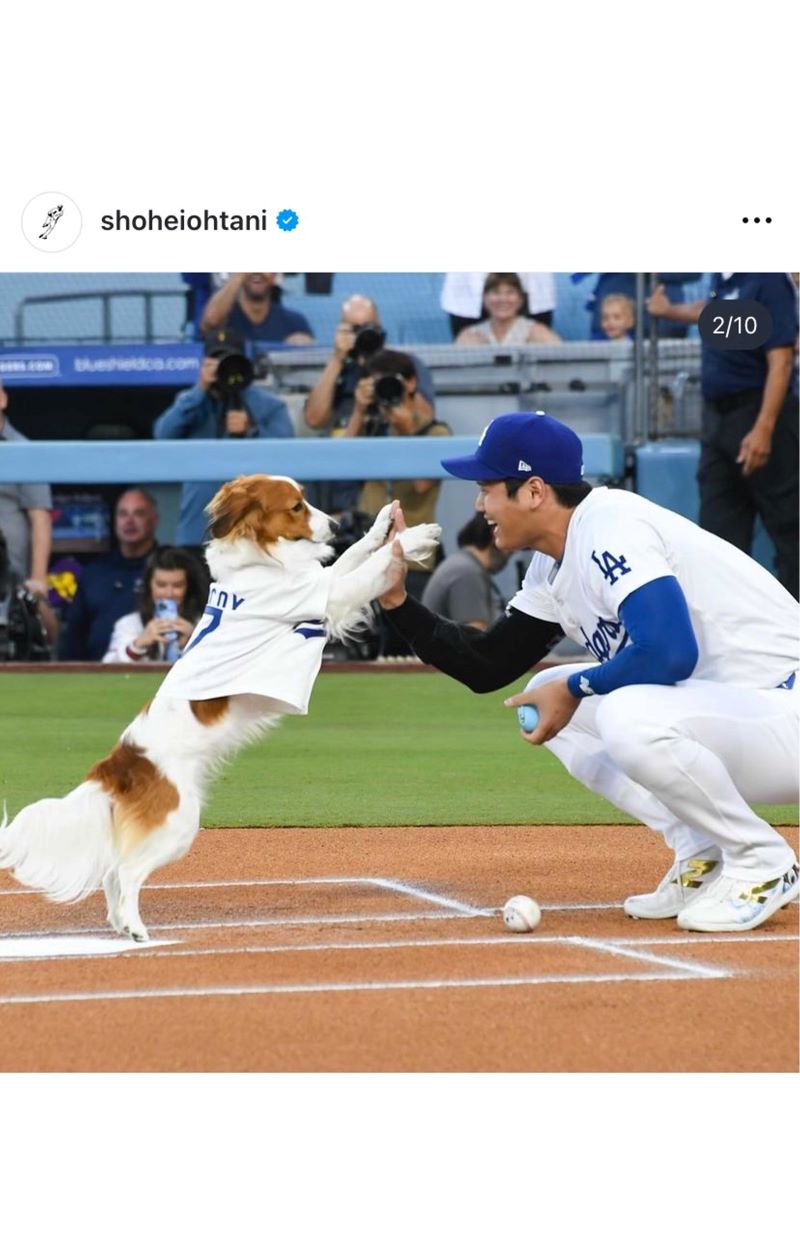Tap the baseball illustration inside the avatar circle
The width and height of the screenshot is (800, 1238).
click(x=52, y=220)
